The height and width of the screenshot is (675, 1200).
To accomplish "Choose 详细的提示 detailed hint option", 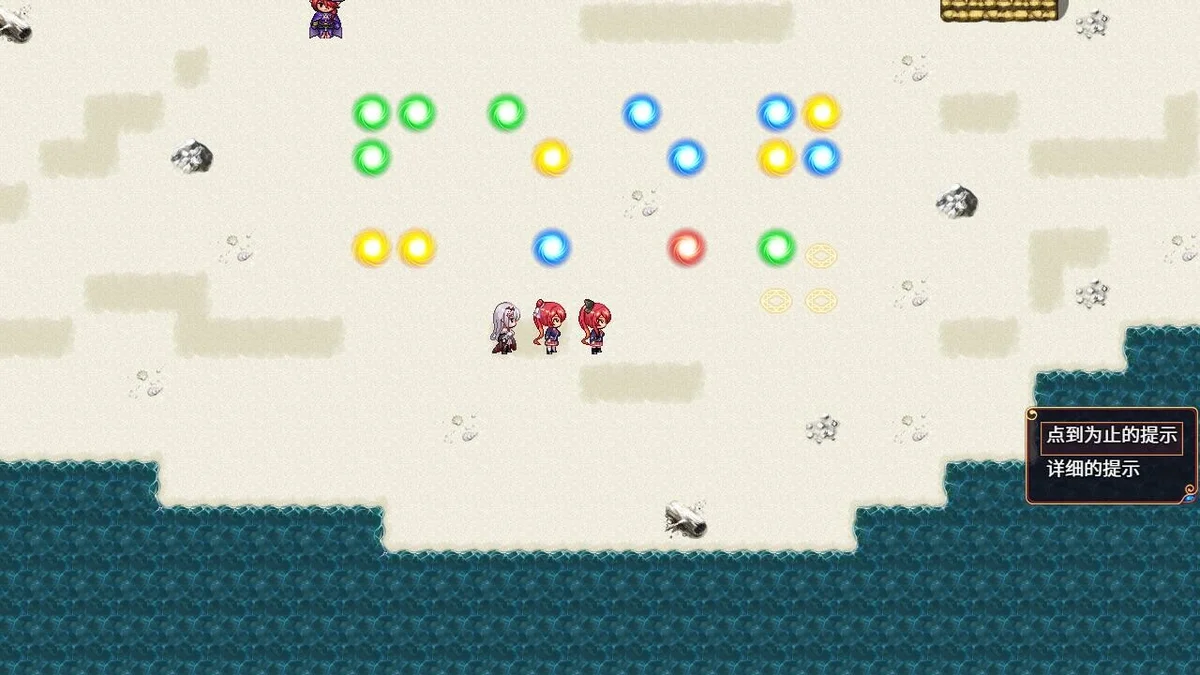I will point(1093,469).
